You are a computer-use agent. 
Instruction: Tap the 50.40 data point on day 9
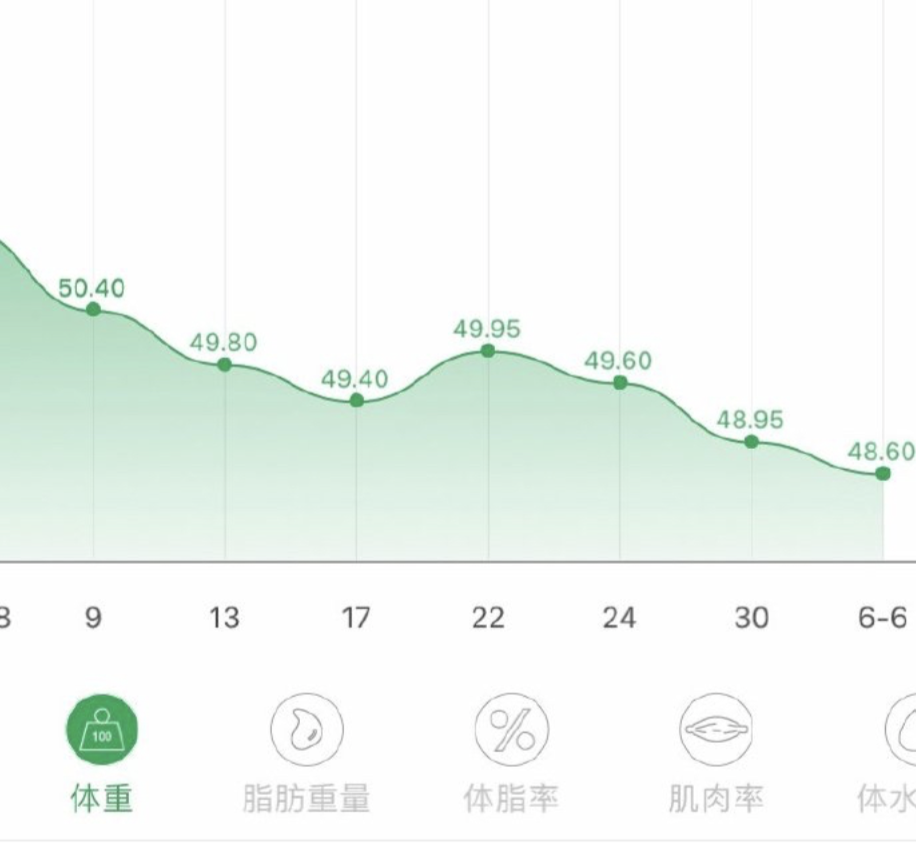point(93,309)
